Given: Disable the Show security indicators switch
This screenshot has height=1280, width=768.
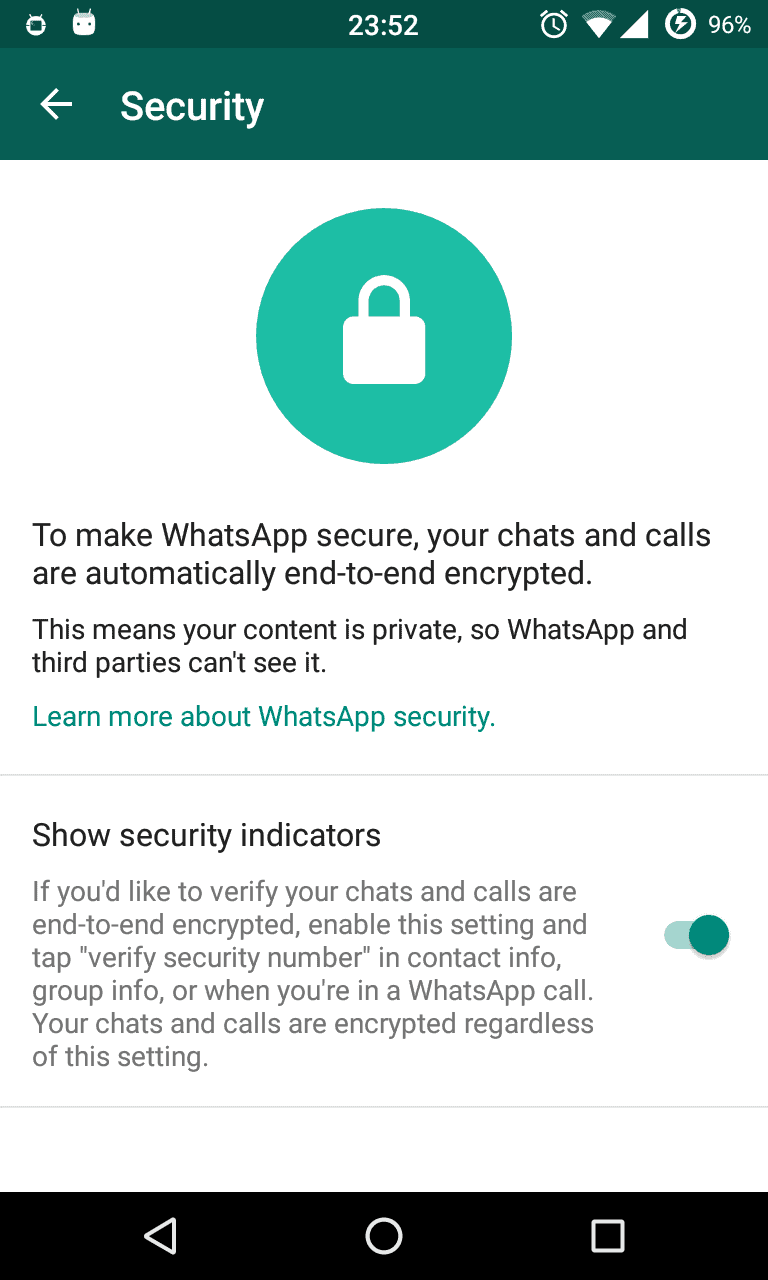Looking at the screenshot, I should click(697, 936).
